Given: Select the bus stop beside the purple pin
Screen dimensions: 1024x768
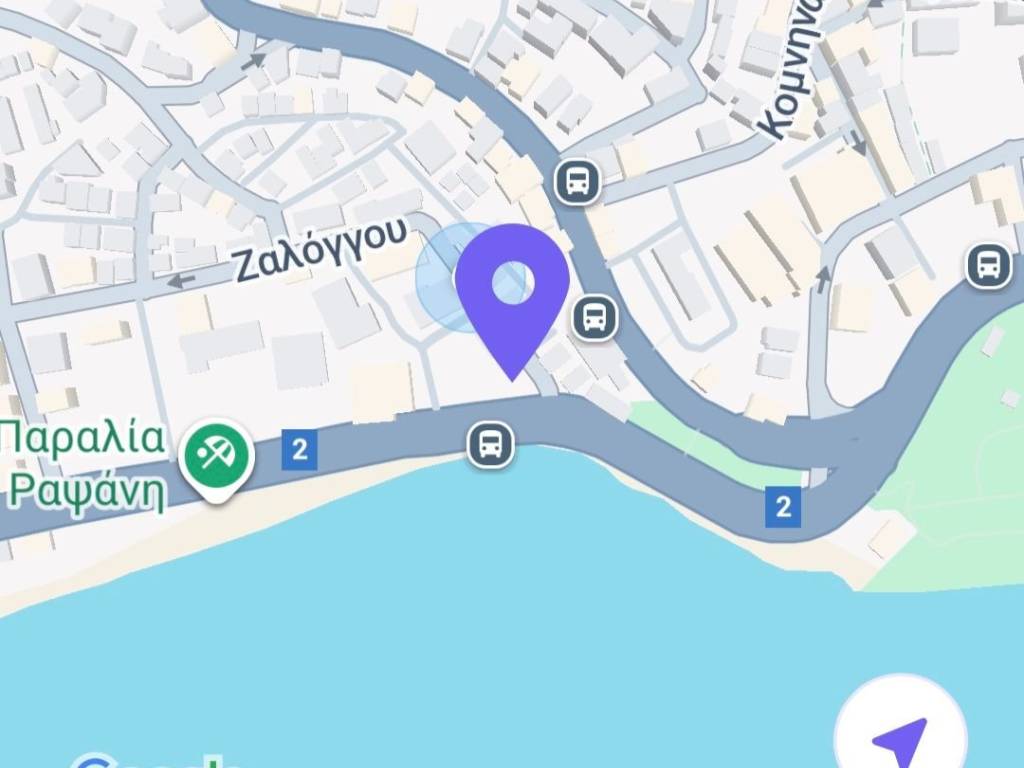Looking at the screenshot, I should click(x=595, y=318).
